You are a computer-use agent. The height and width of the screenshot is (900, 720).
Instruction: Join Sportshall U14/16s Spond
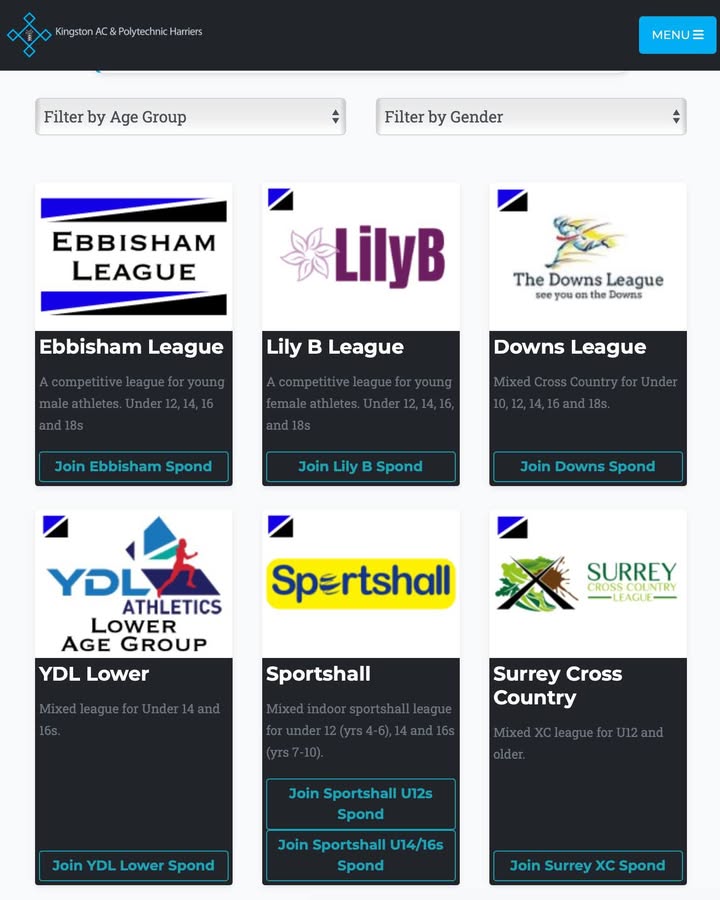[x=360, y=855]
